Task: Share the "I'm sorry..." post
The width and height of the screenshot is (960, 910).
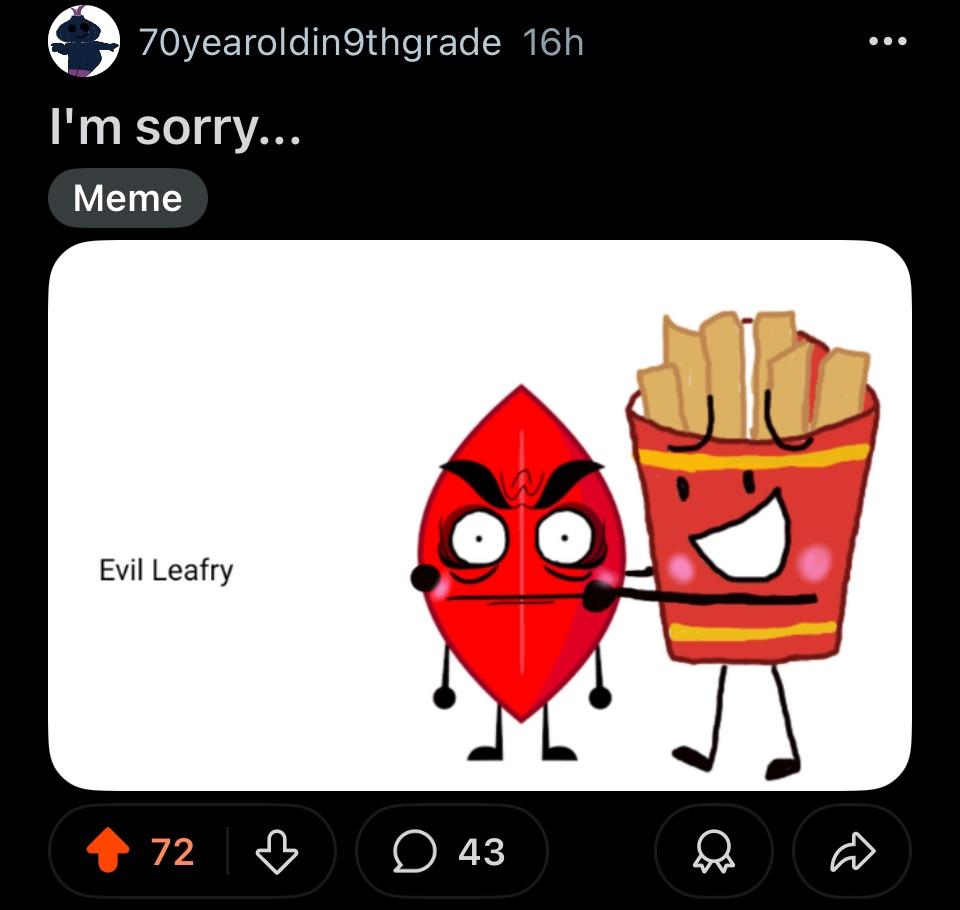Action: [851, 852]
